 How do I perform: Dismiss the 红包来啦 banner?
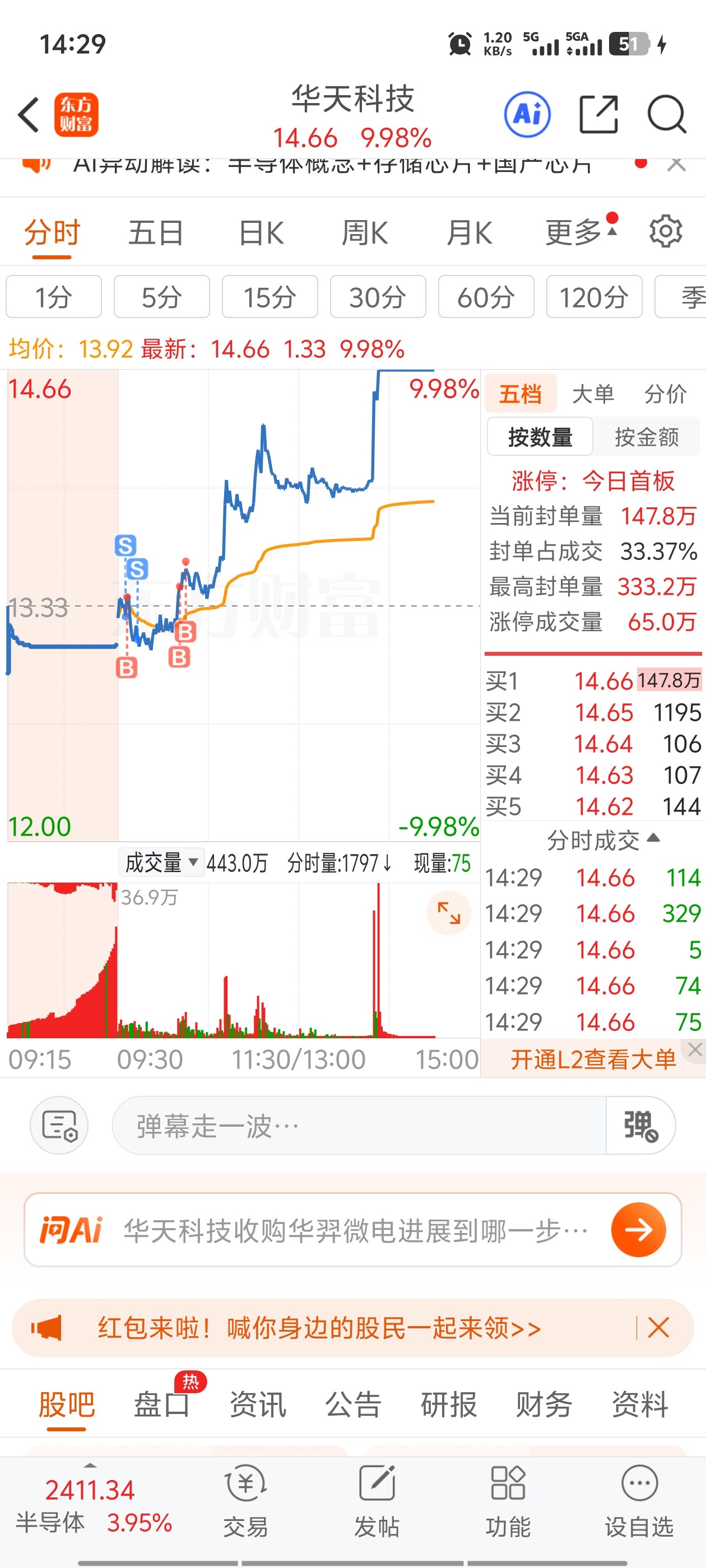[x=658, y=1328]
